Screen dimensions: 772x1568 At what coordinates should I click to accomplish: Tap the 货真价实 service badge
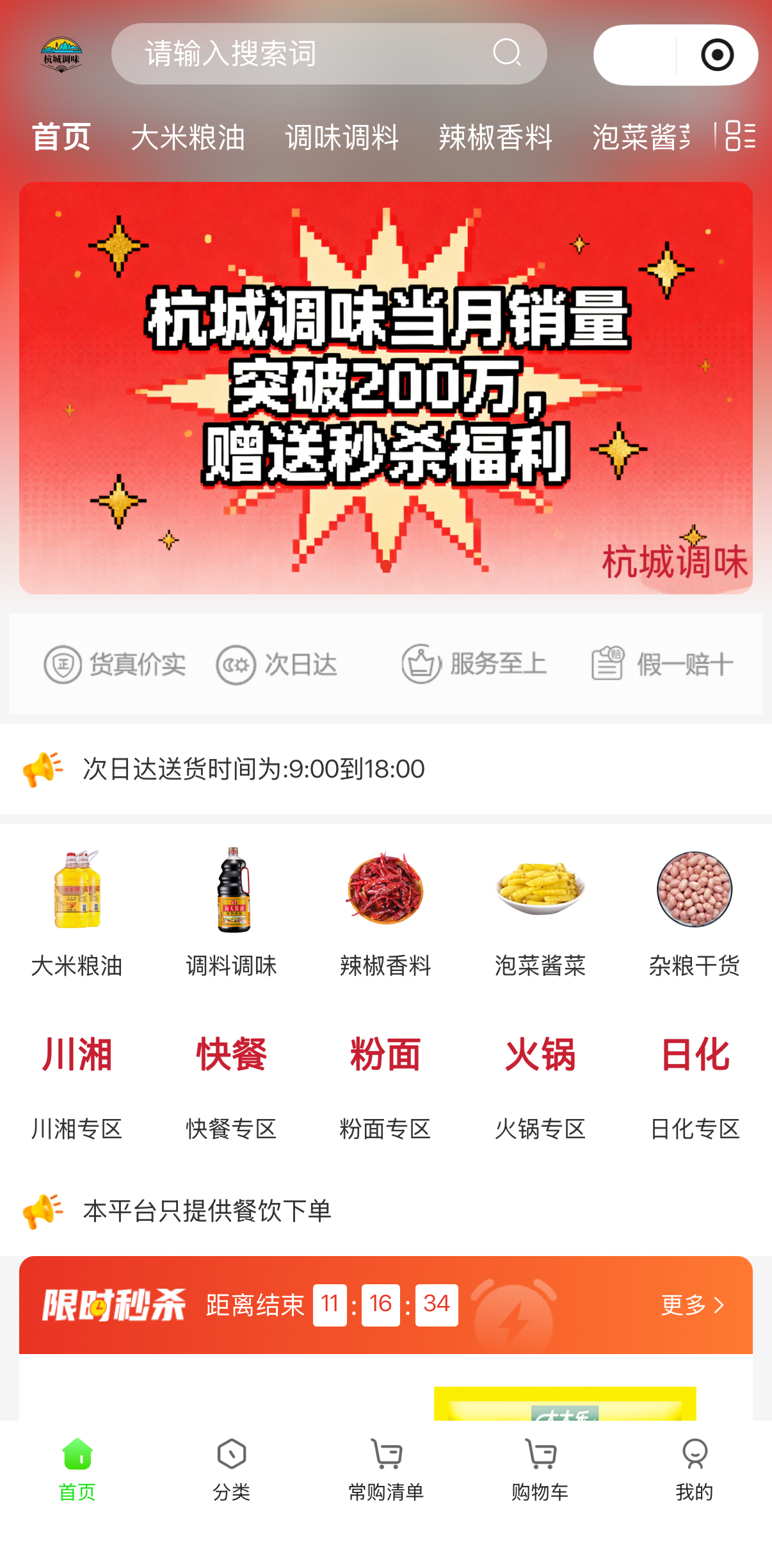coord(114,664)
